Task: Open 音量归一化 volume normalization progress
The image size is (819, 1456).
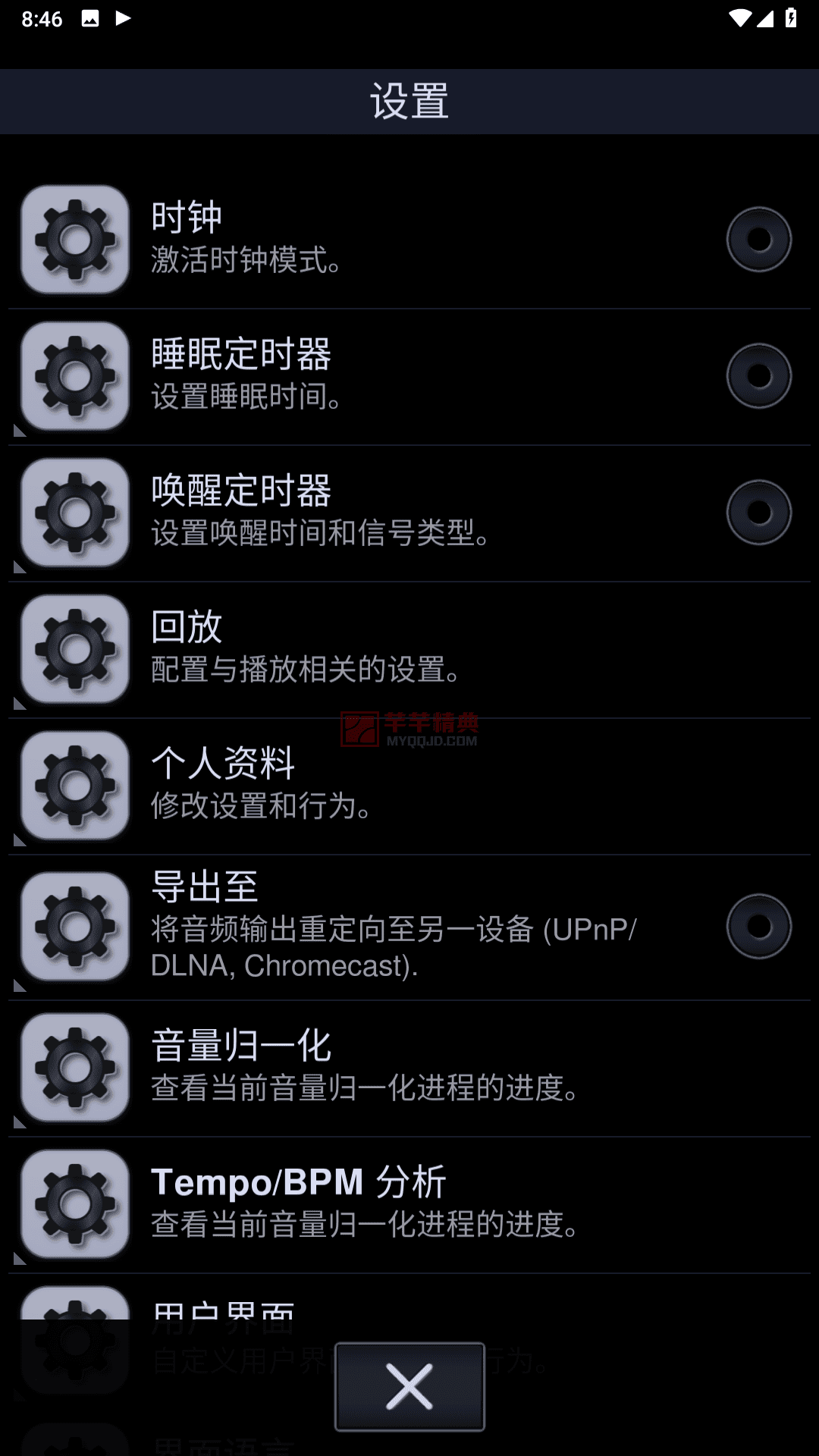Action: point(409,1068)
